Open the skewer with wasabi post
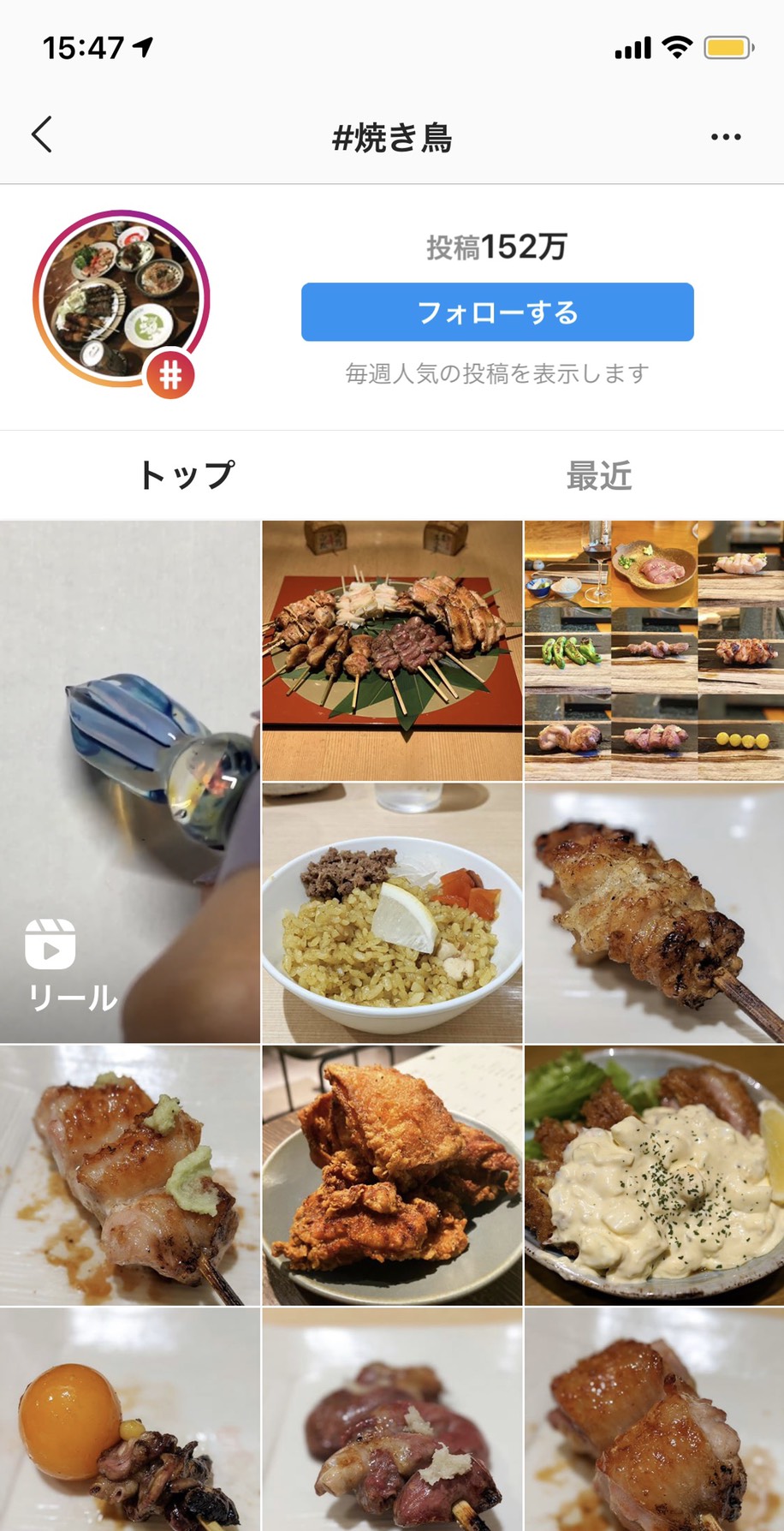784x1531 pixels. point(130,1175)
